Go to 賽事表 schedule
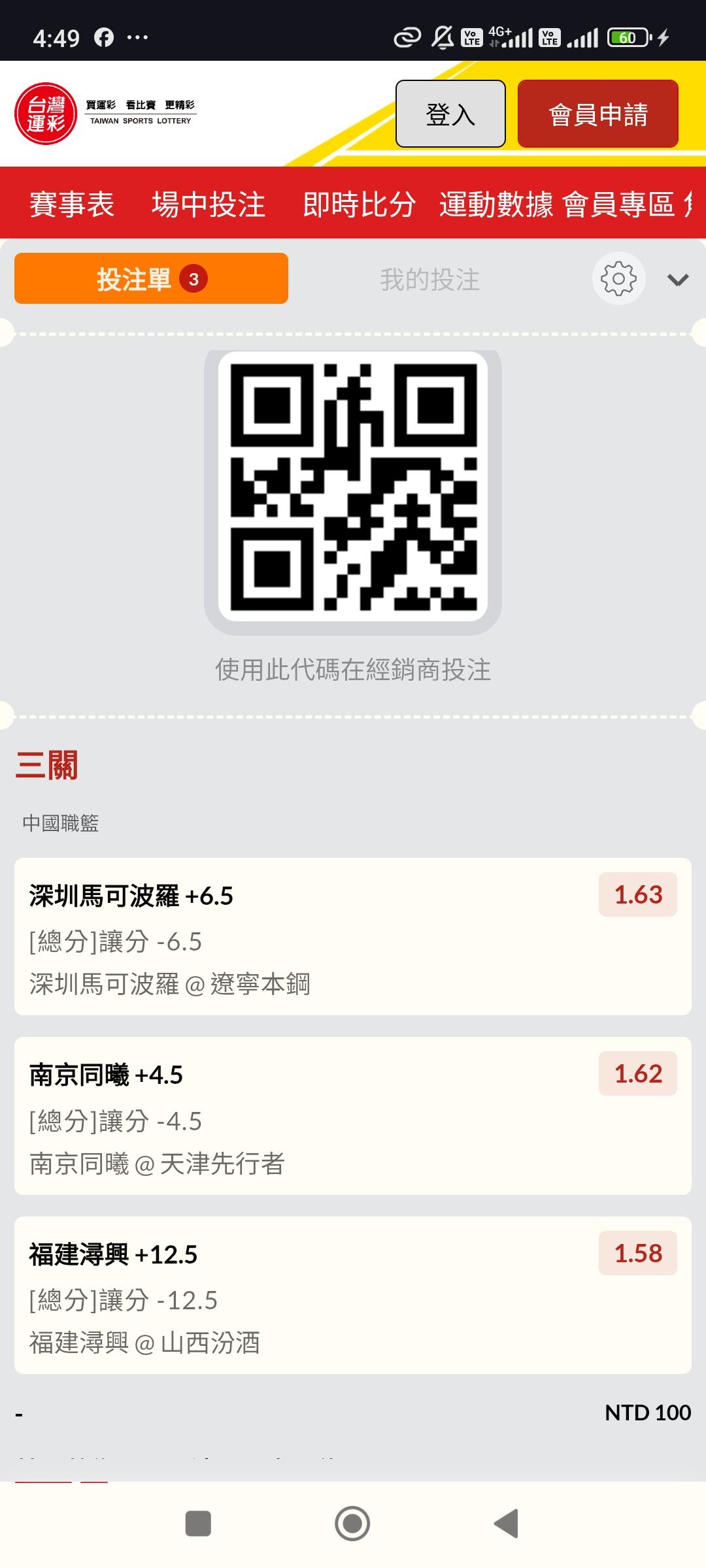Screen dimensions: 706x1568 (72, 204)
